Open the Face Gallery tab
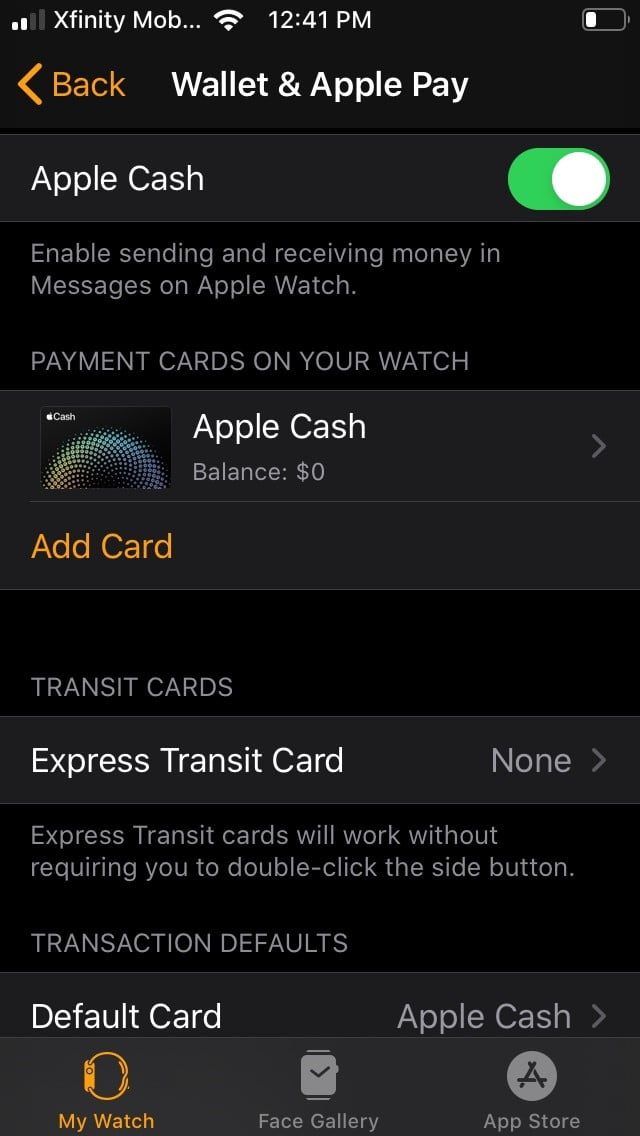 pos(318,1088)
